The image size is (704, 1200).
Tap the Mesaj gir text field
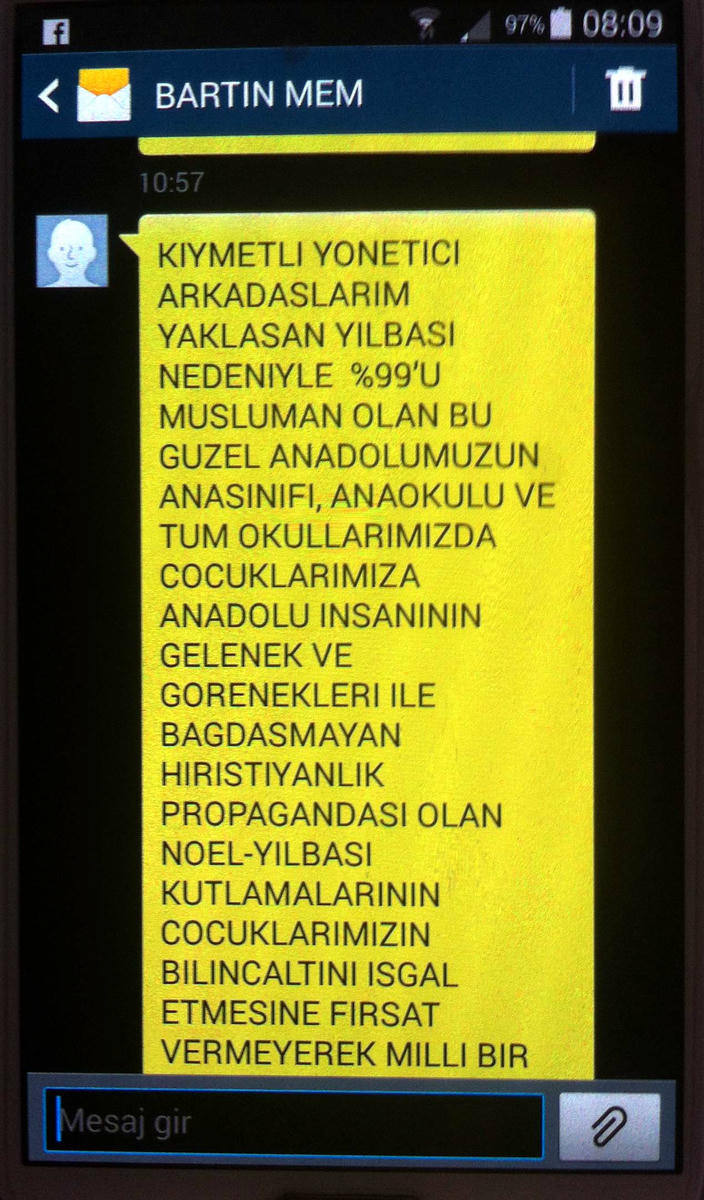point(294,1125)
